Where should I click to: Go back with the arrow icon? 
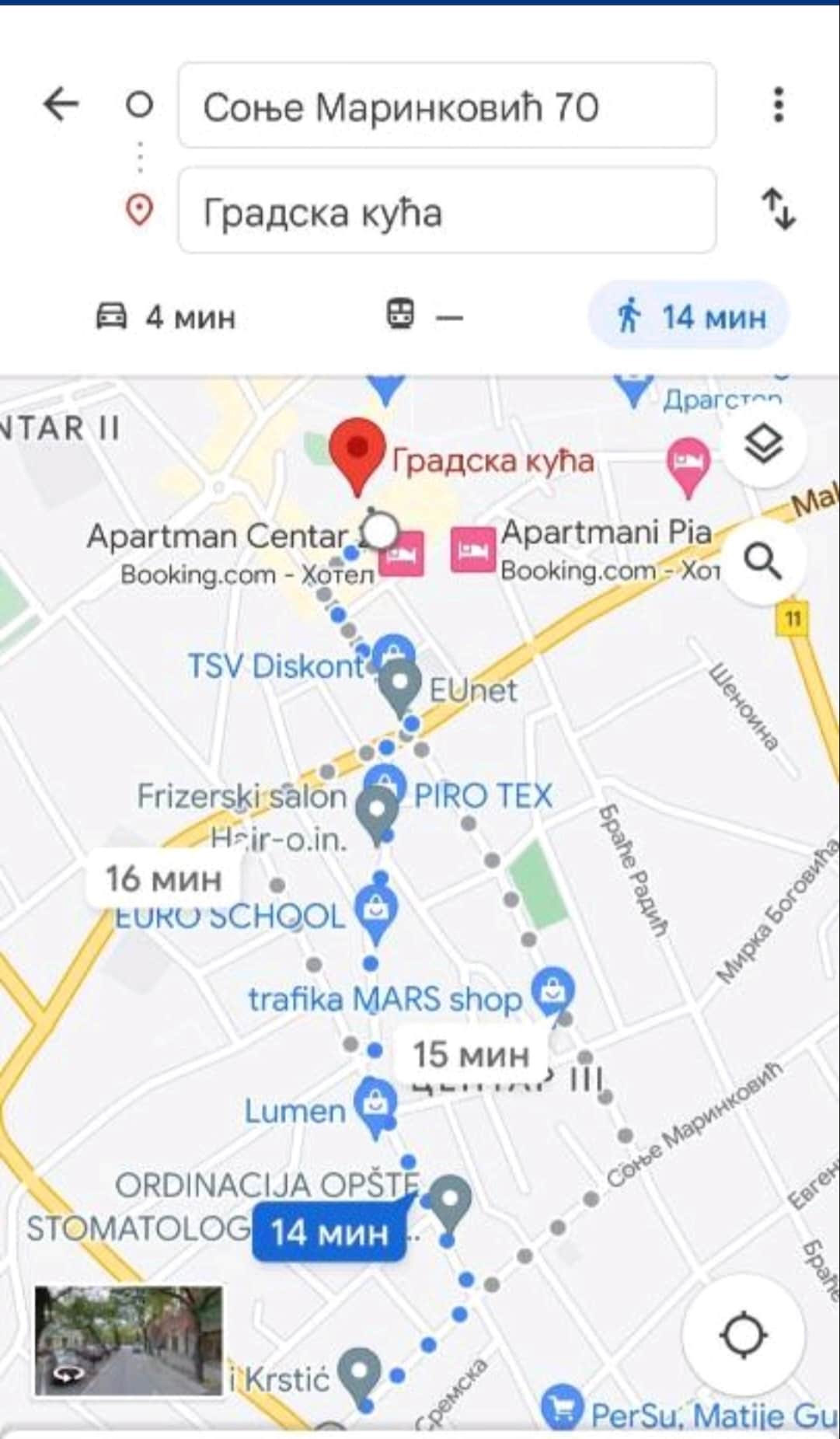tap(61, 103)
